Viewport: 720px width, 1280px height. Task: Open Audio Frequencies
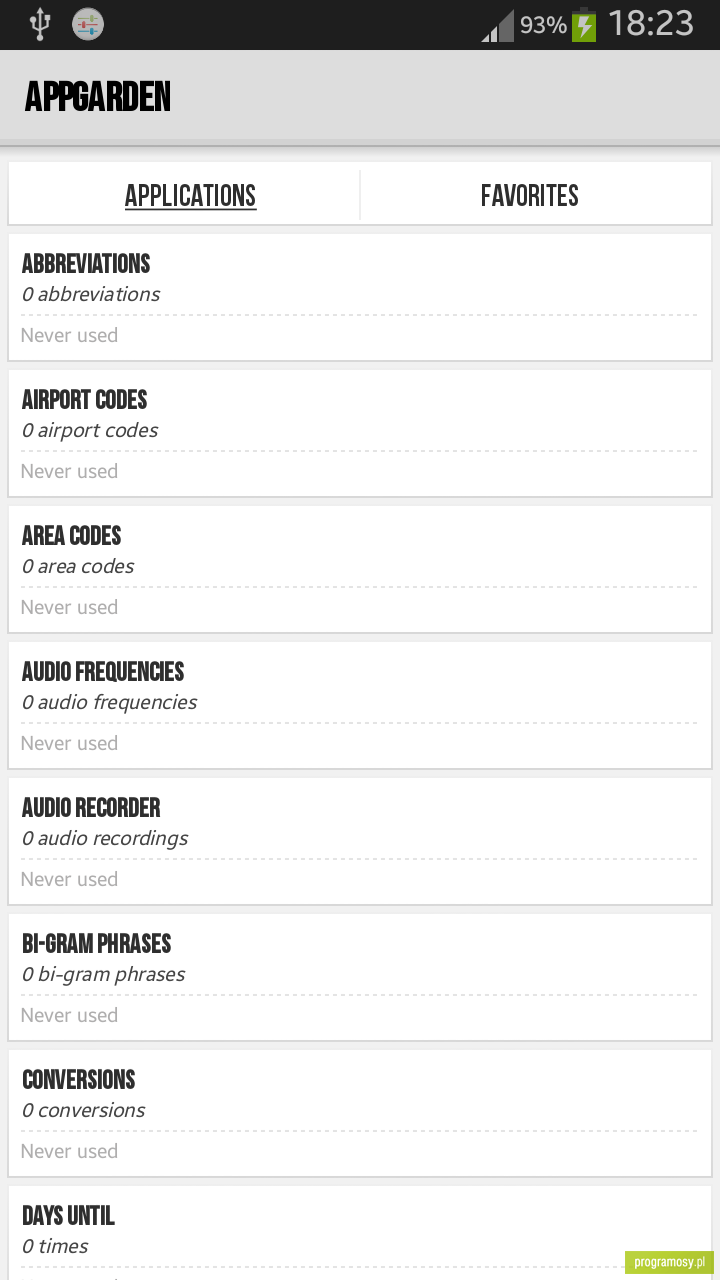(360, 705)
